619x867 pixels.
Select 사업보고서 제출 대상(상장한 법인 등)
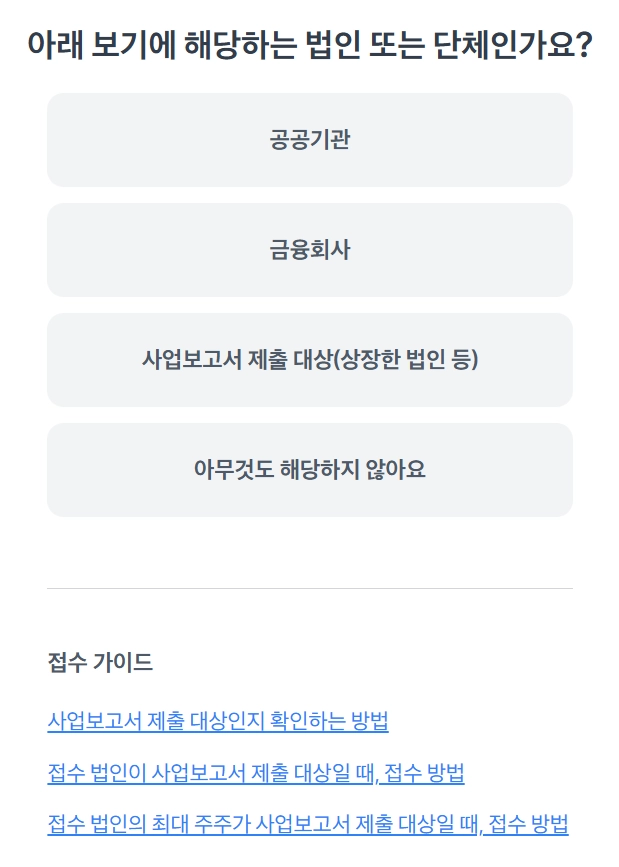(309, 360)
